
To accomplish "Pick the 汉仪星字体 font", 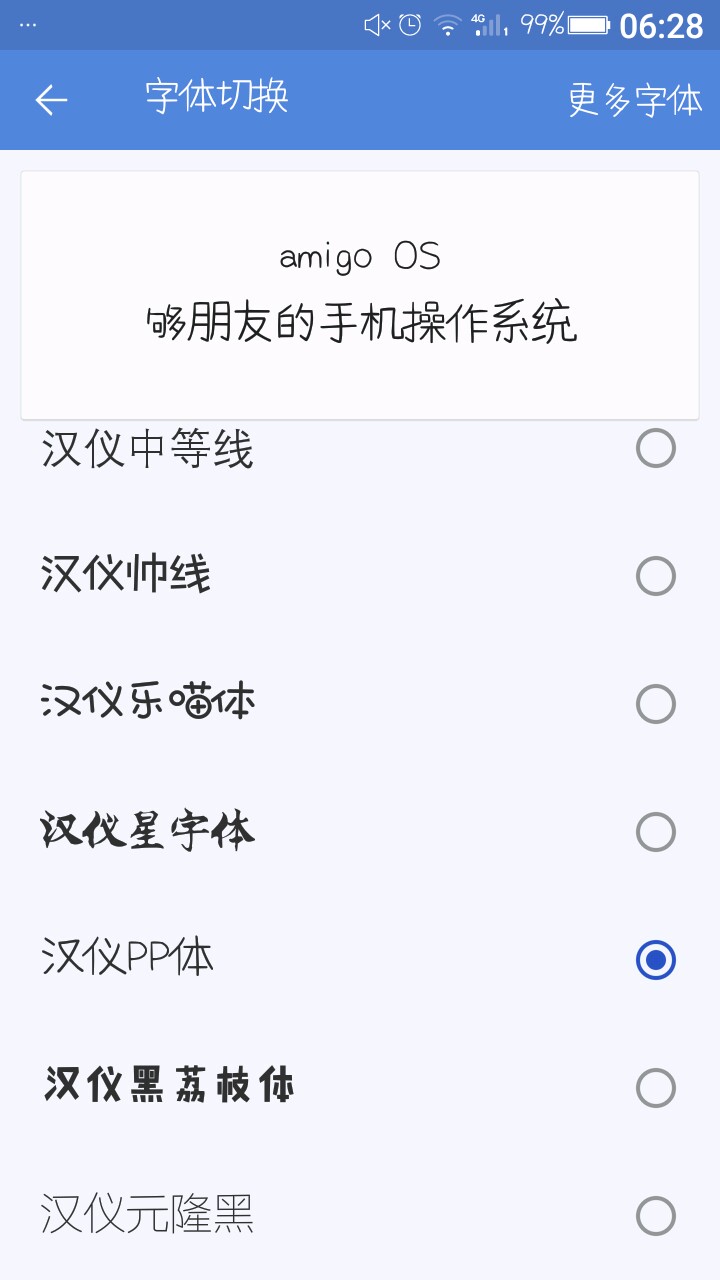I will tap(655, 832).
